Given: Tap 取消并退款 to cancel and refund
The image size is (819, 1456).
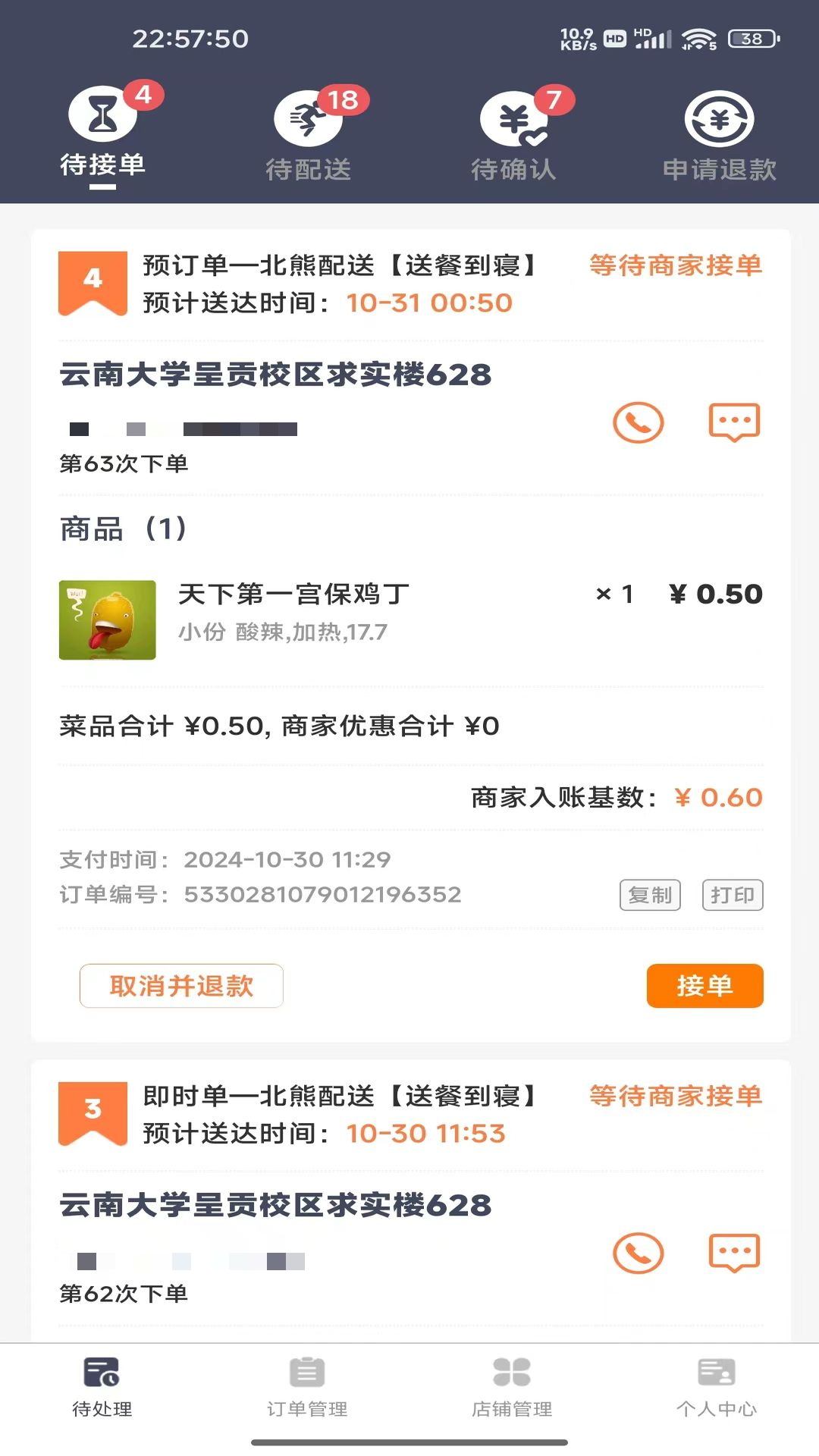Looking at the screenshot, I should (181, 986).
